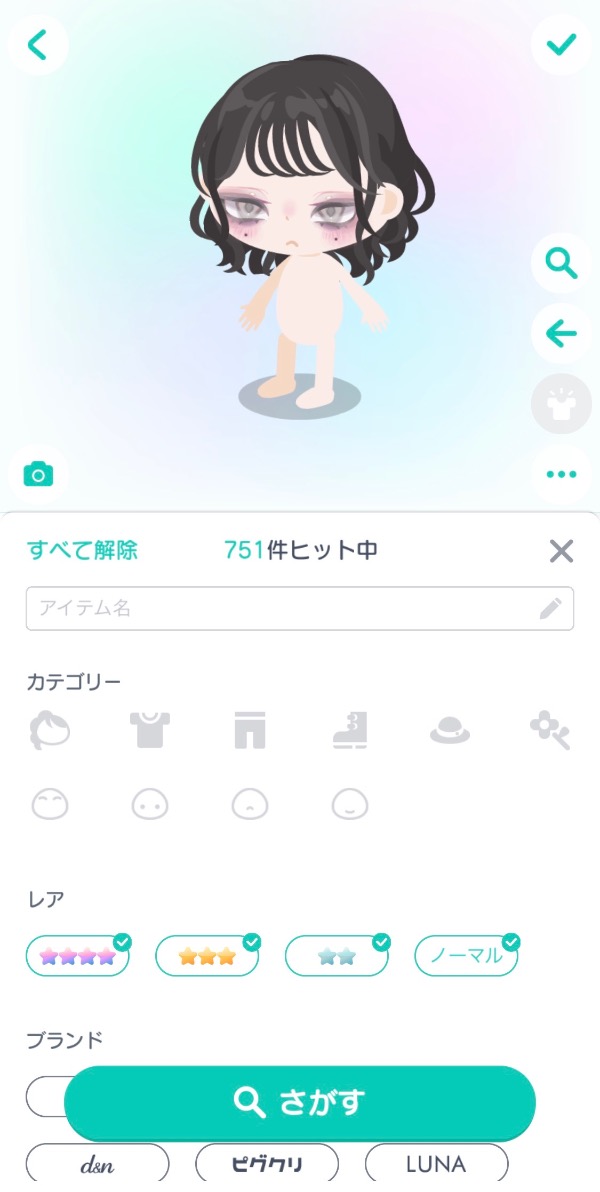Viewport: 600px width, 1192px height.
Task: Close the filter panel
Action: click(561, 550)
